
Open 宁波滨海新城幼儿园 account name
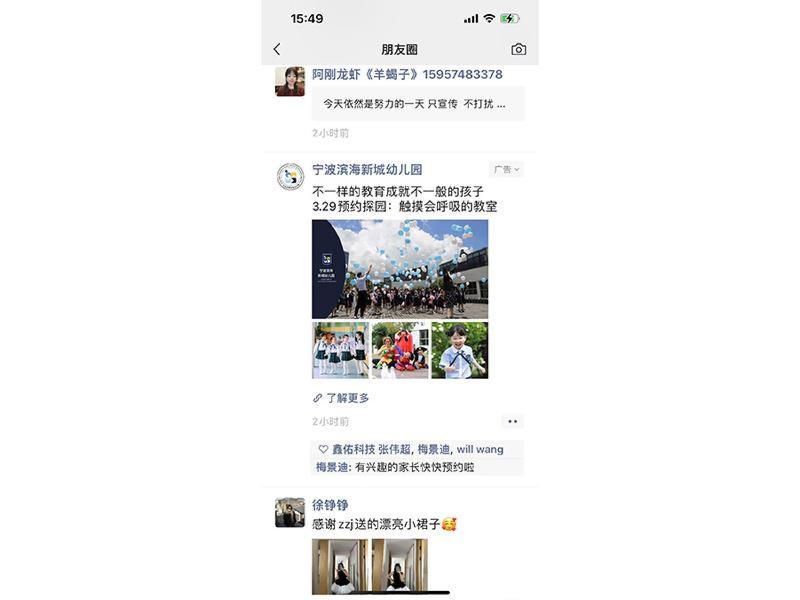point(367,170)
